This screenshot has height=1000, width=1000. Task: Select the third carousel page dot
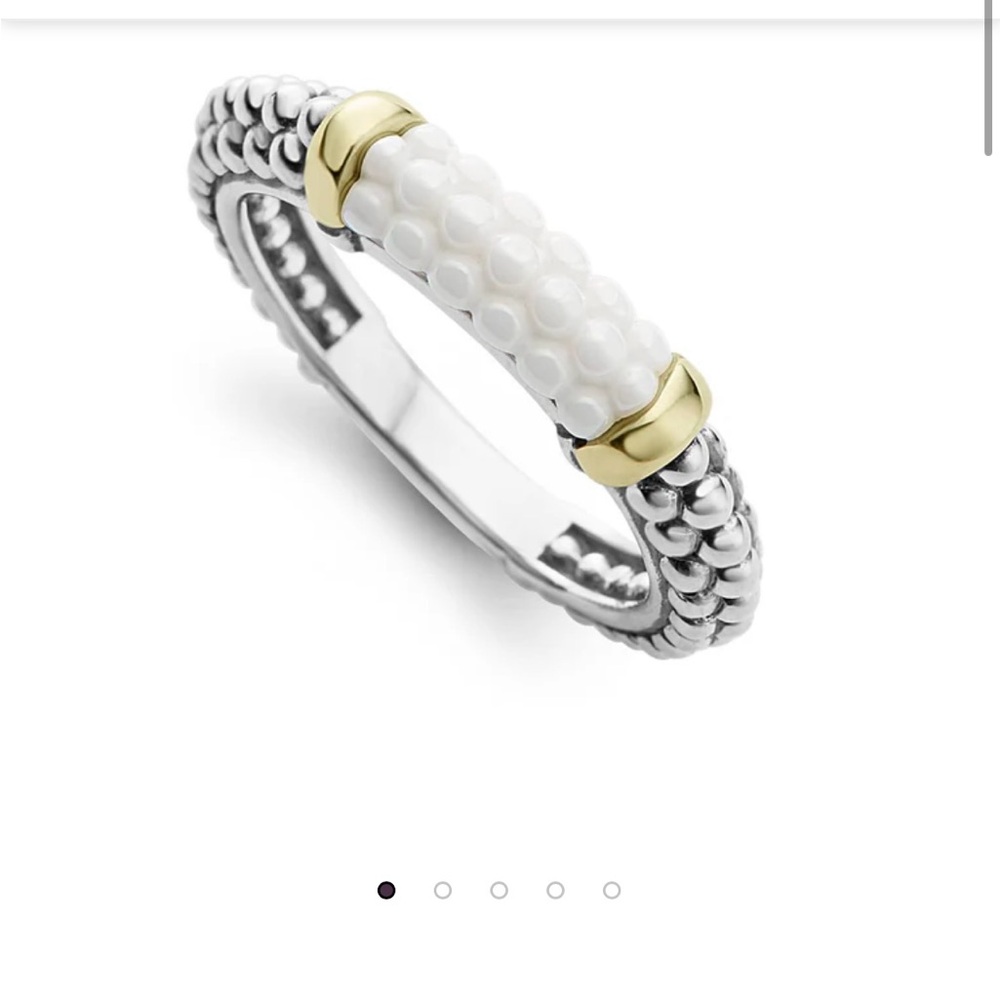point(499,890)
